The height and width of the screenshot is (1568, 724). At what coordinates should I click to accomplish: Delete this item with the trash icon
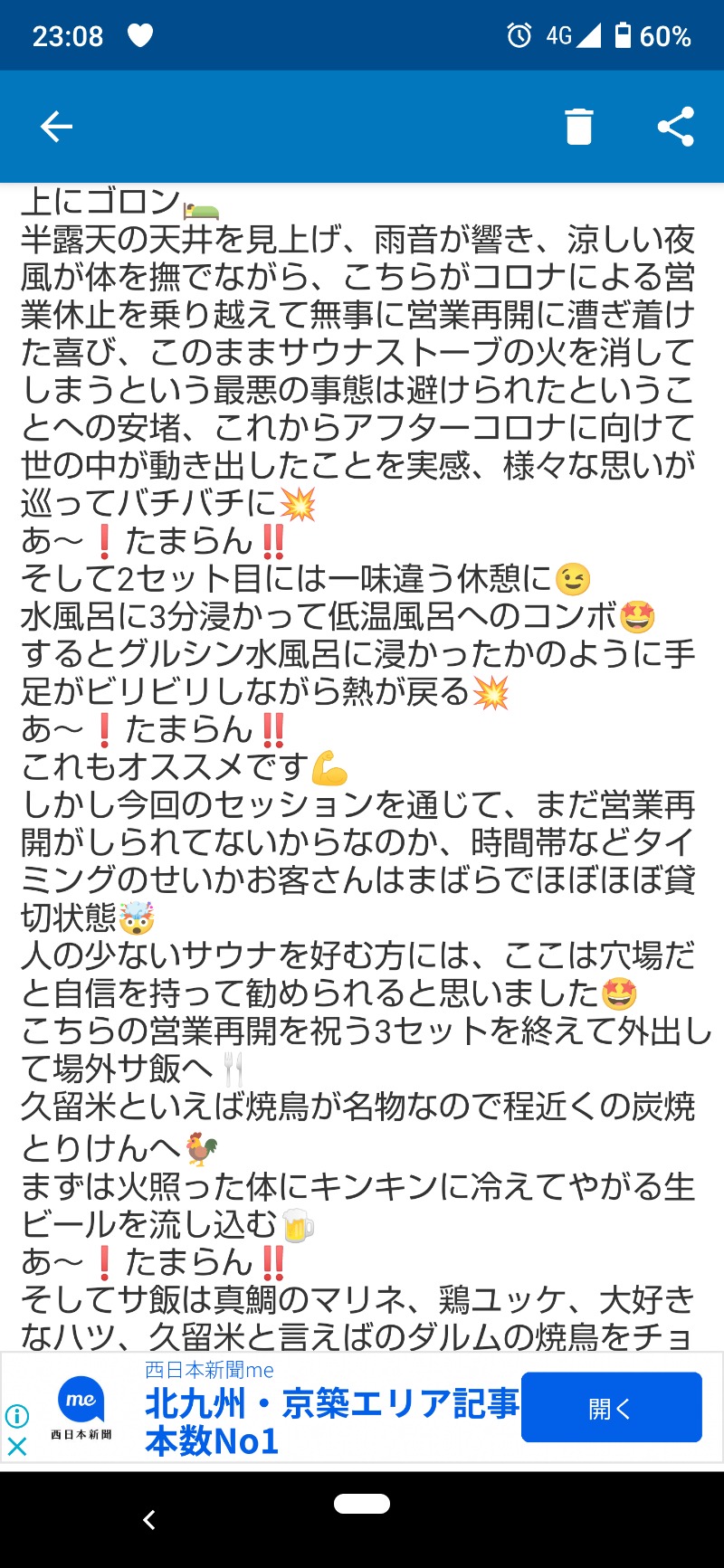click(579, 127)
